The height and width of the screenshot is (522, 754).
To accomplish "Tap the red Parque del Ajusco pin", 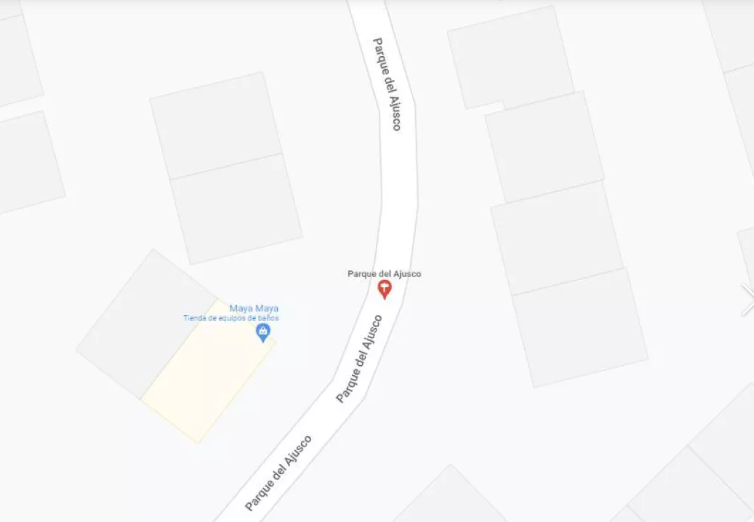I will click(384, 290).
